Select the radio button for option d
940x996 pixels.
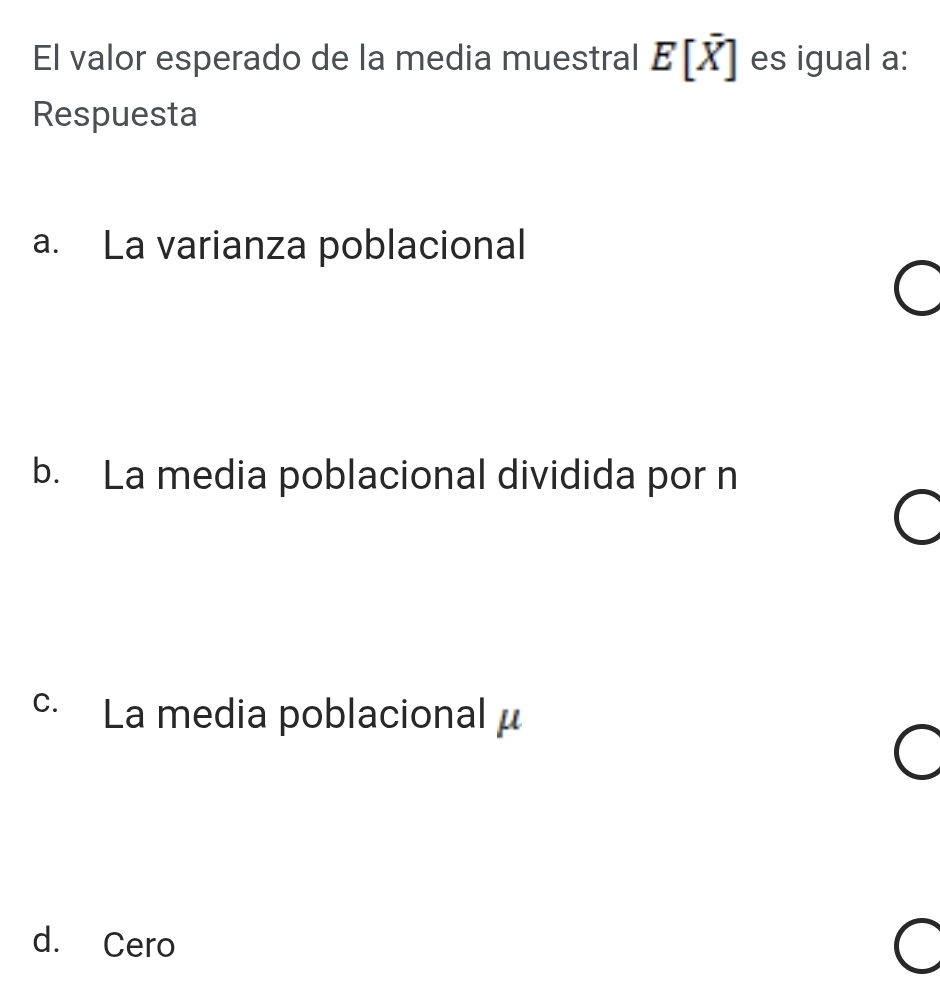pyautogui.click(x=921, y=948)
